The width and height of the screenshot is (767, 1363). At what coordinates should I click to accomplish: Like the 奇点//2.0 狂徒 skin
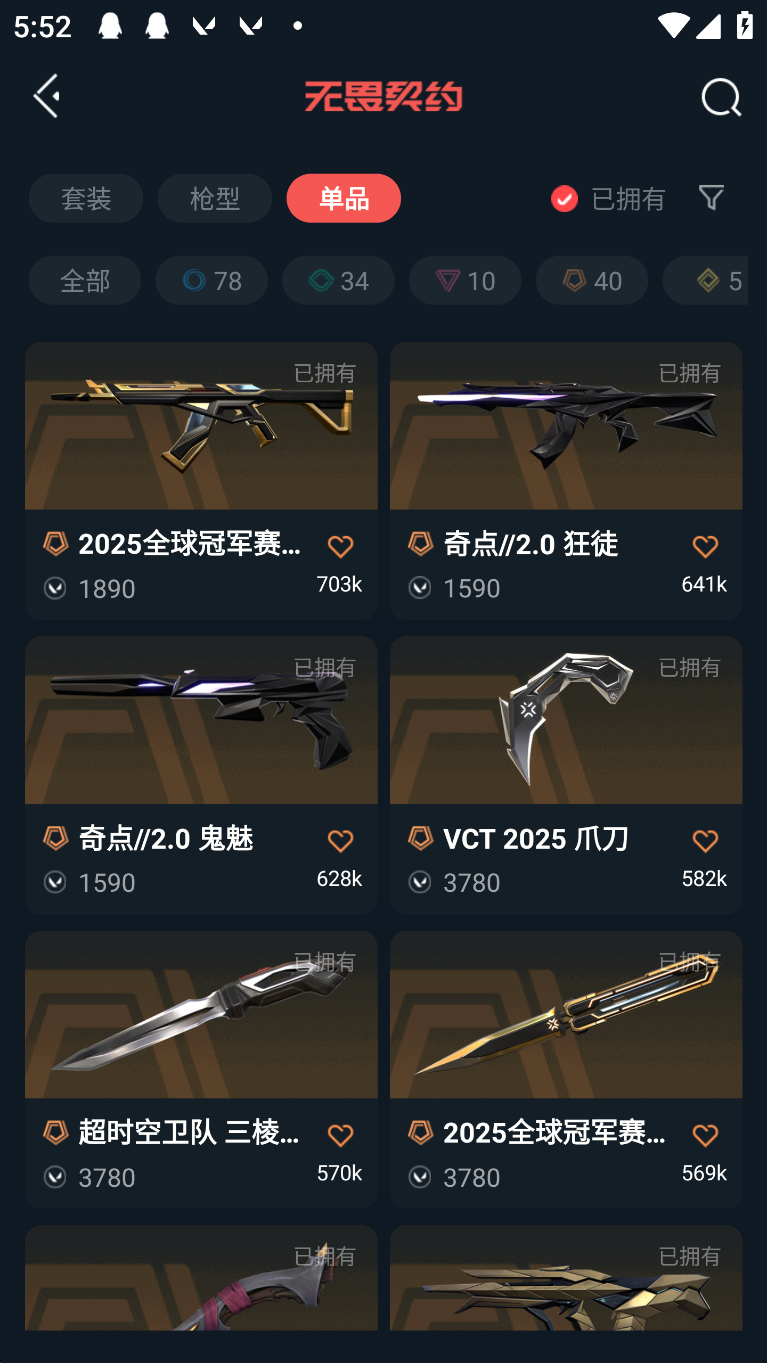point(705,546)
